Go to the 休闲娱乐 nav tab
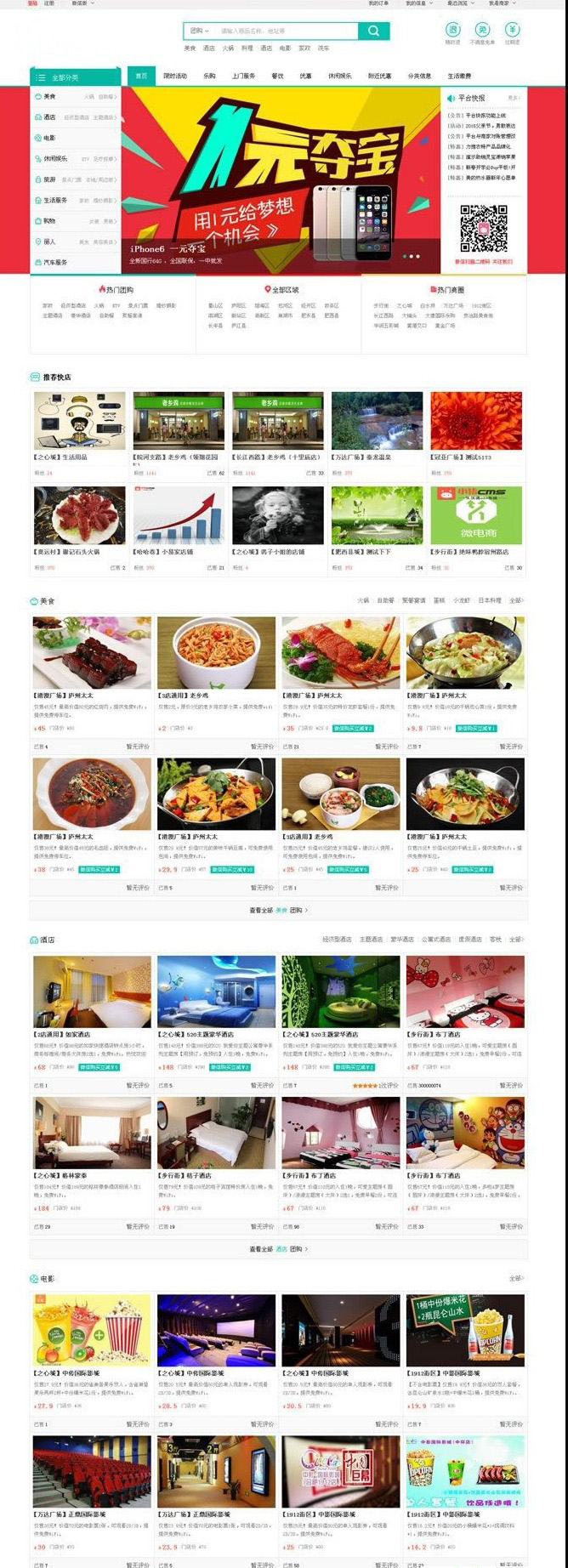Image resolution: width=568 pixels, height=1568 pixels. click(340, 76)
